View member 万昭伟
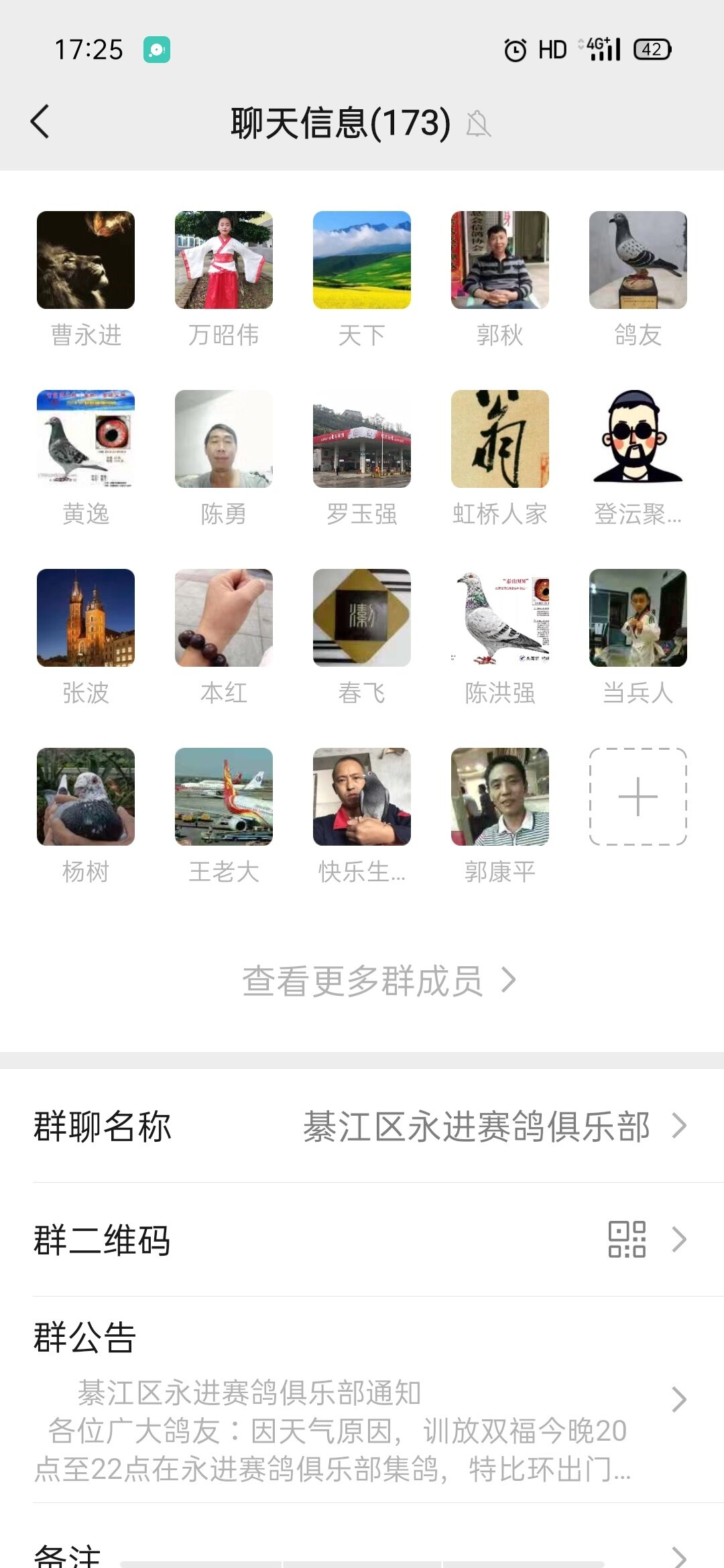This screenshot has width=724, height=1568. [x=224, y=260]
